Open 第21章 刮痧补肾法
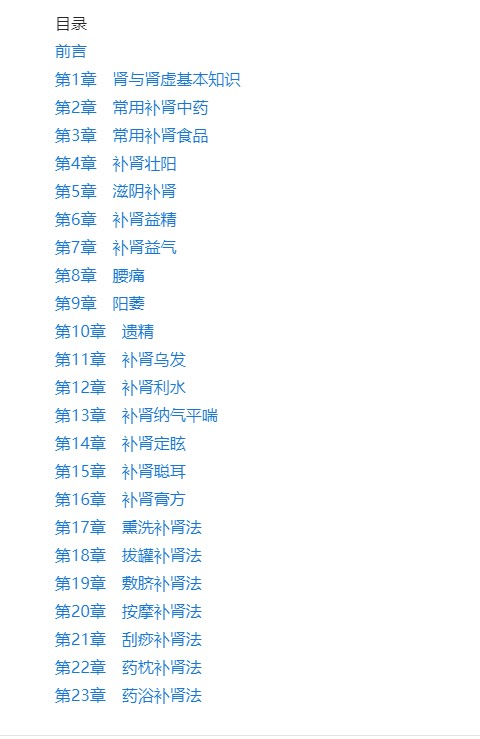This screenshot has height=739, width=480. pos(128,639)
